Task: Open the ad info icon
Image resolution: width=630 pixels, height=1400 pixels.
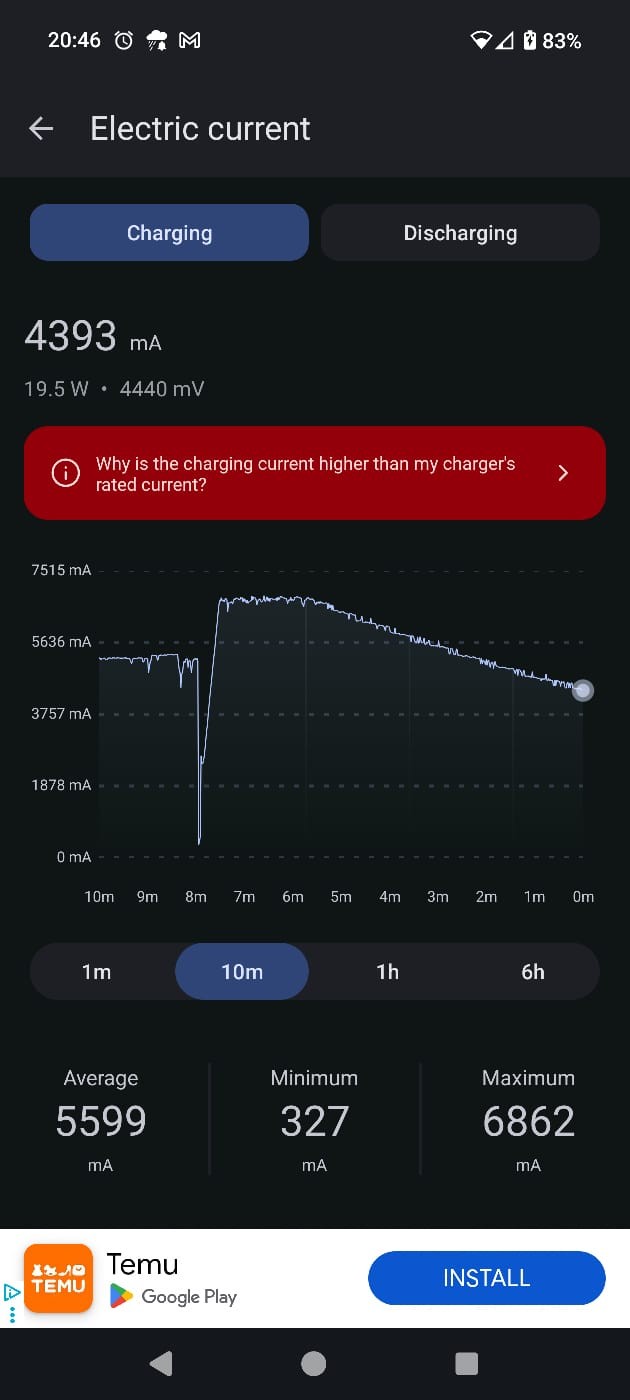Action: pyautogui.click(x=12, y=1292)
